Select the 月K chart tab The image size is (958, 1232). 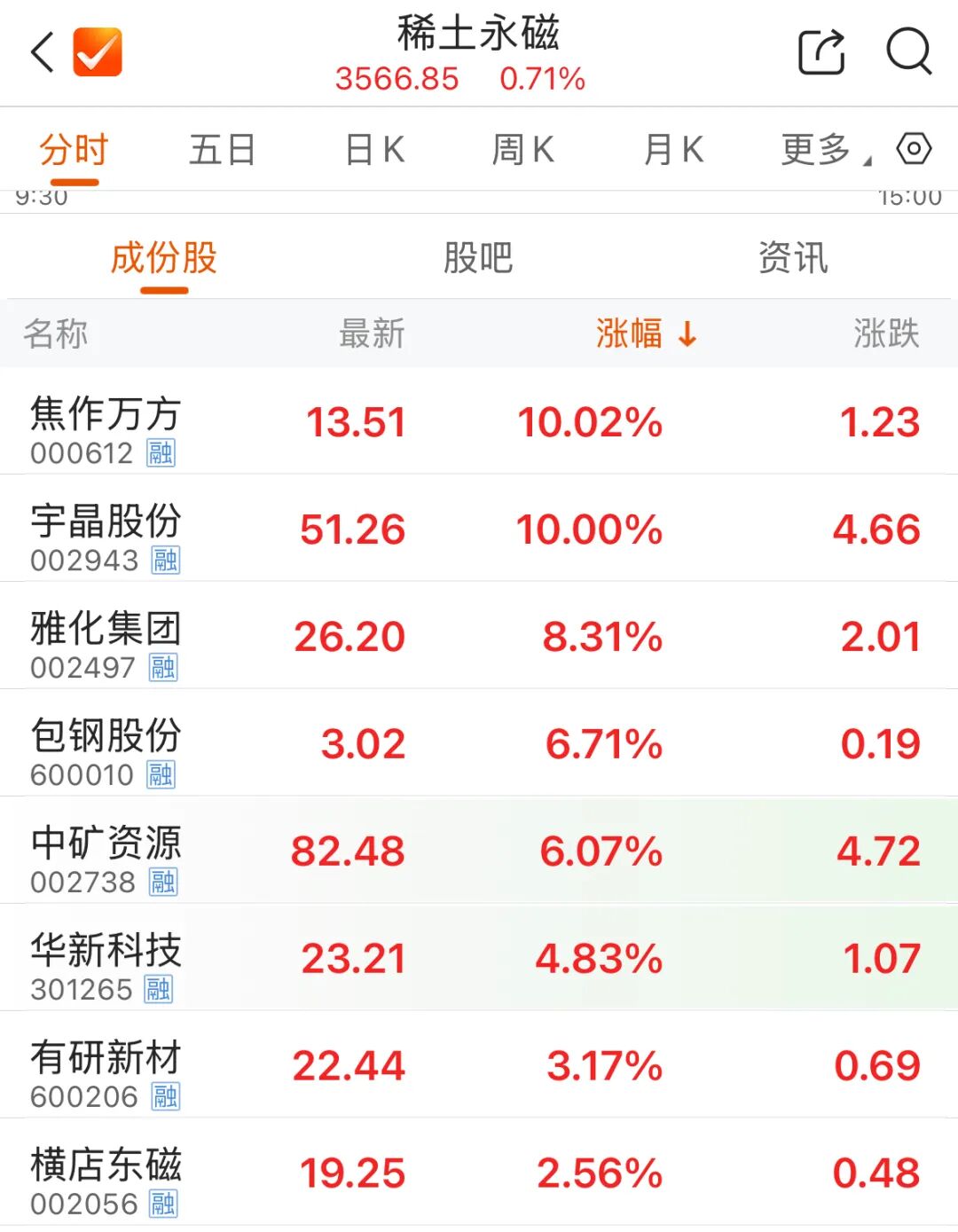click(x=674, y=150)
